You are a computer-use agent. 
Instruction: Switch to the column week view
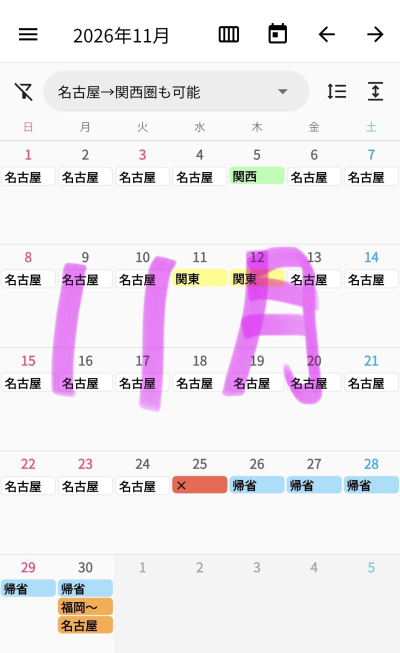pyautogui.click(x=229, y=35)
